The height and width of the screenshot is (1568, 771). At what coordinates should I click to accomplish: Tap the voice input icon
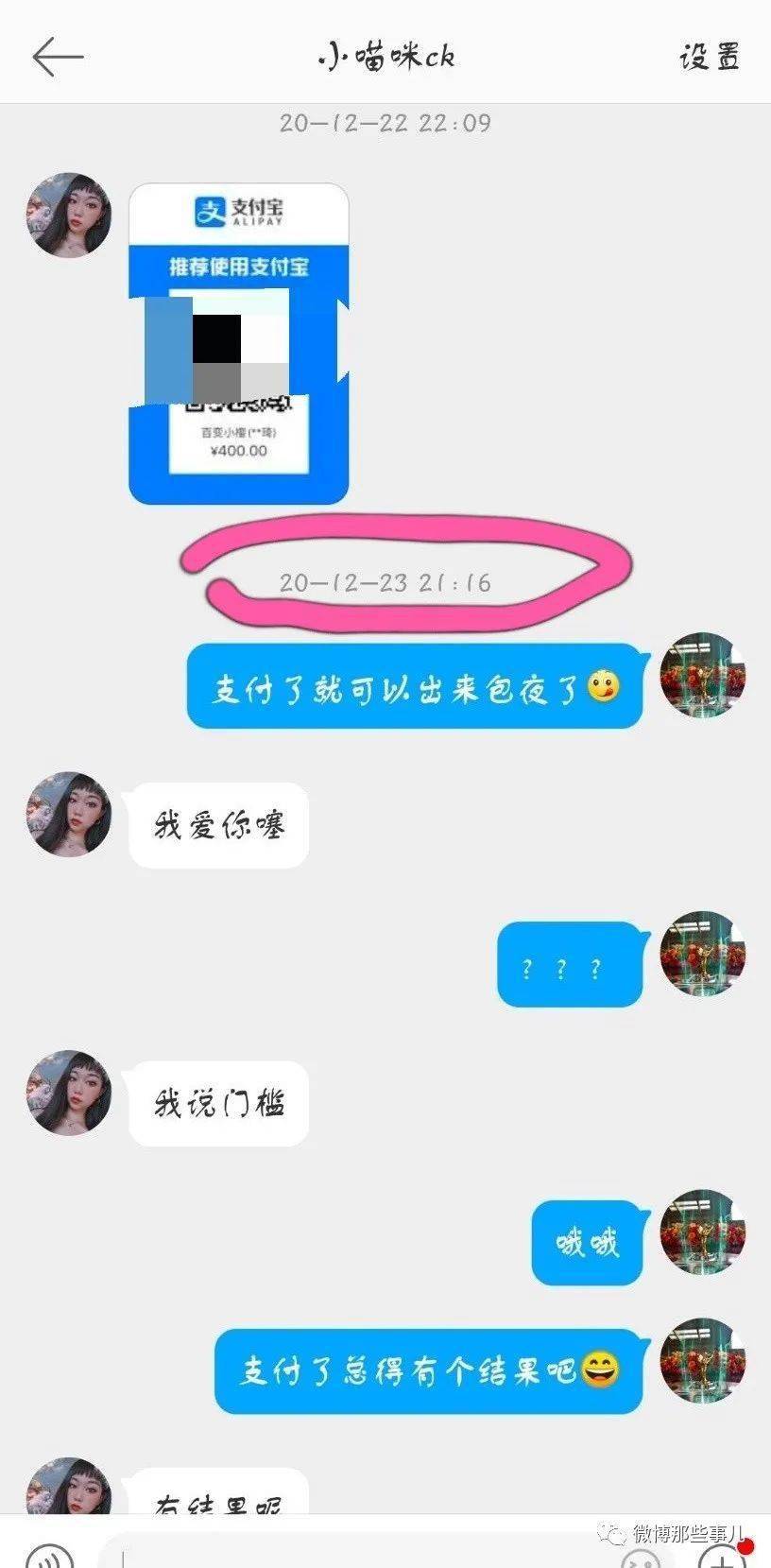tap(49, 1553)
